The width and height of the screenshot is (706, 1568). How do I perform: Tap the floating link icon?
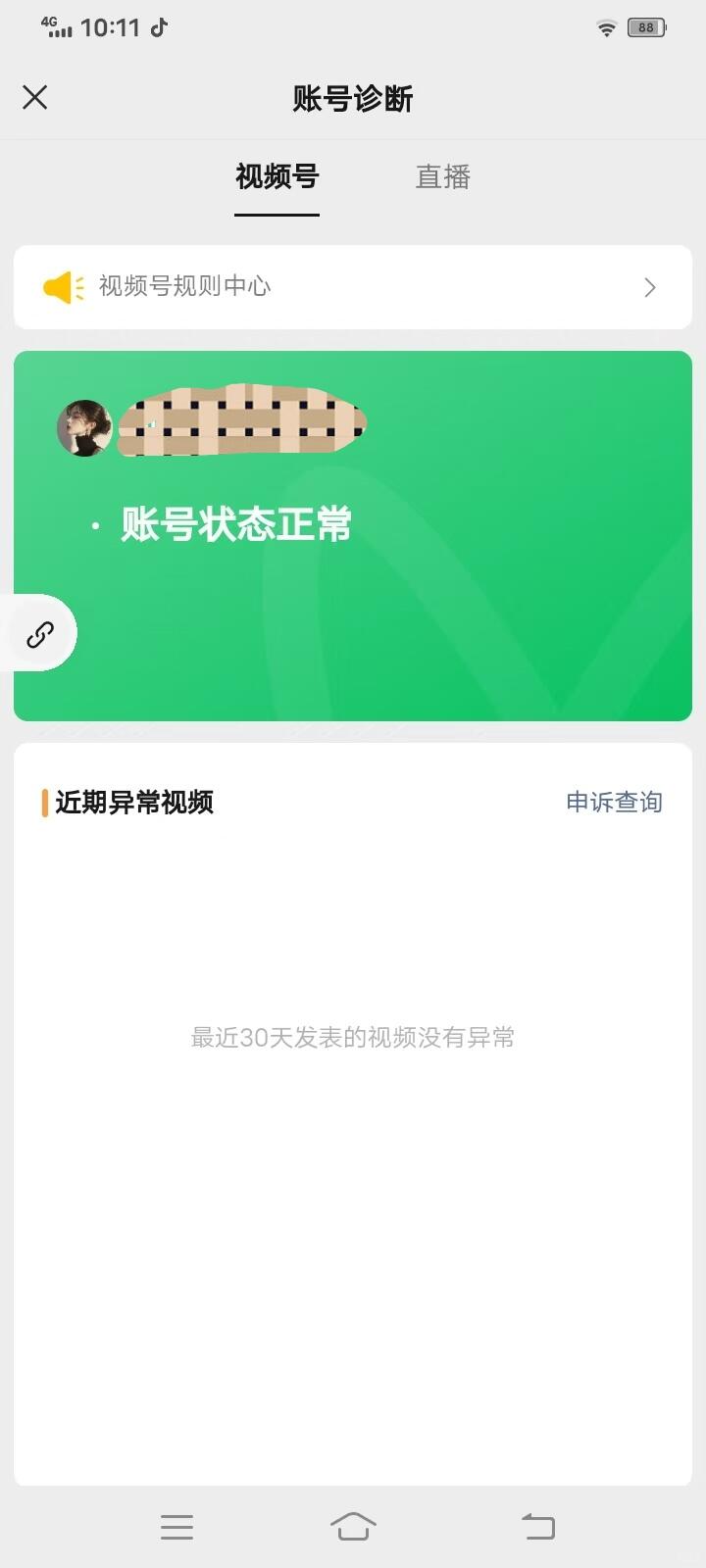point(40,635)
